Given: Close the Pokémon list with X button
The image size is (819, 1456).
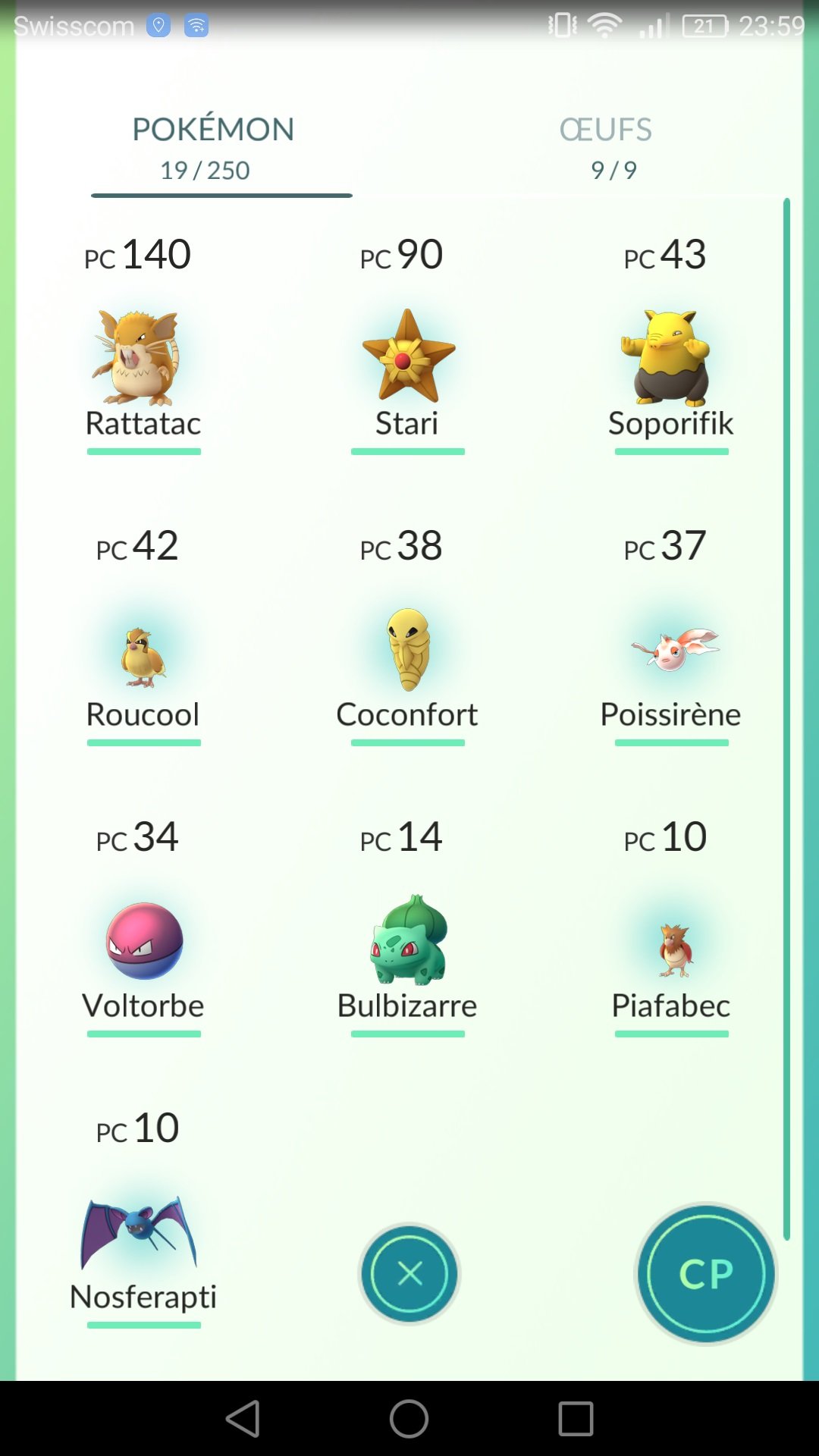Looking at the screenshot, I should point(409,1273).
